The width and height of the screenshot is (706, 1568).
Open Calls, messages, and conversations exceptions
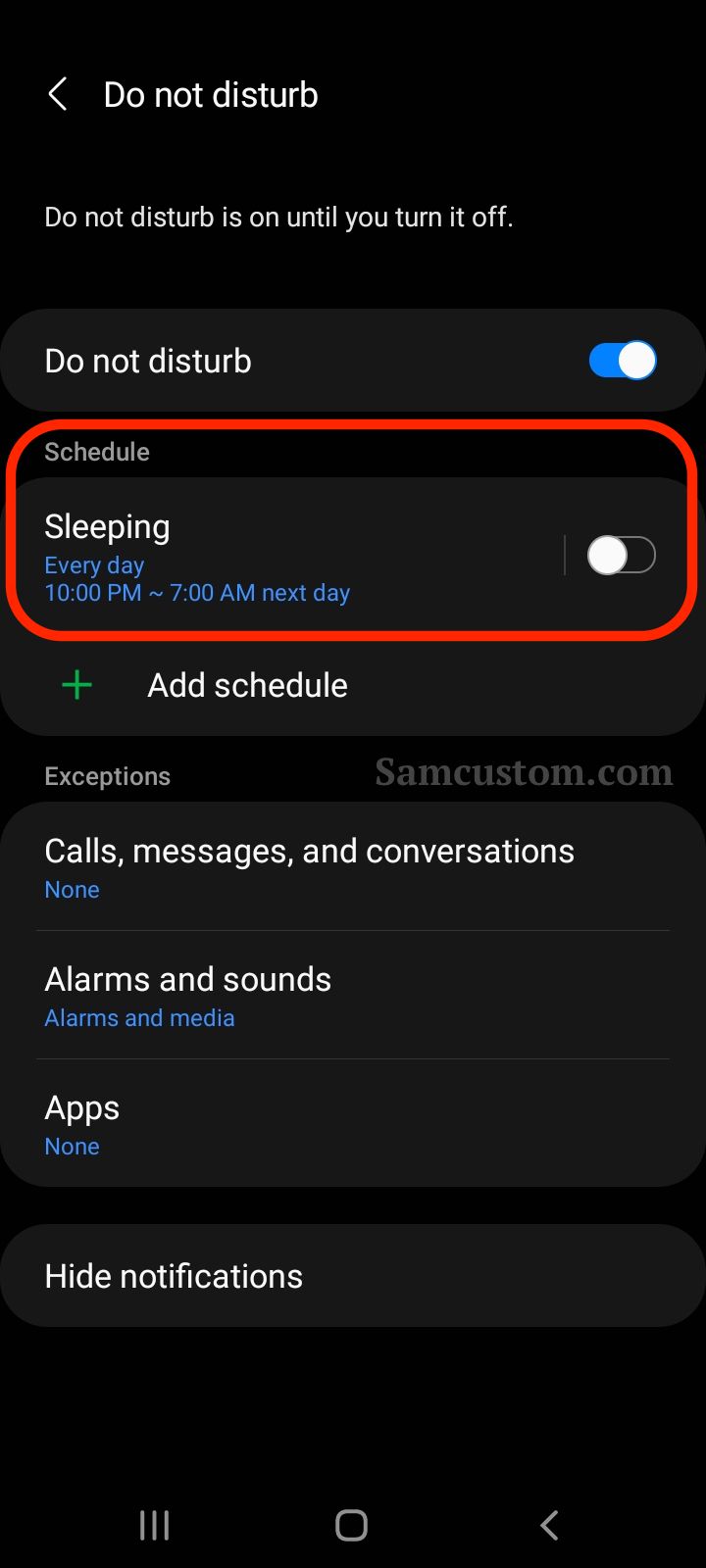[x=353, y=867]
